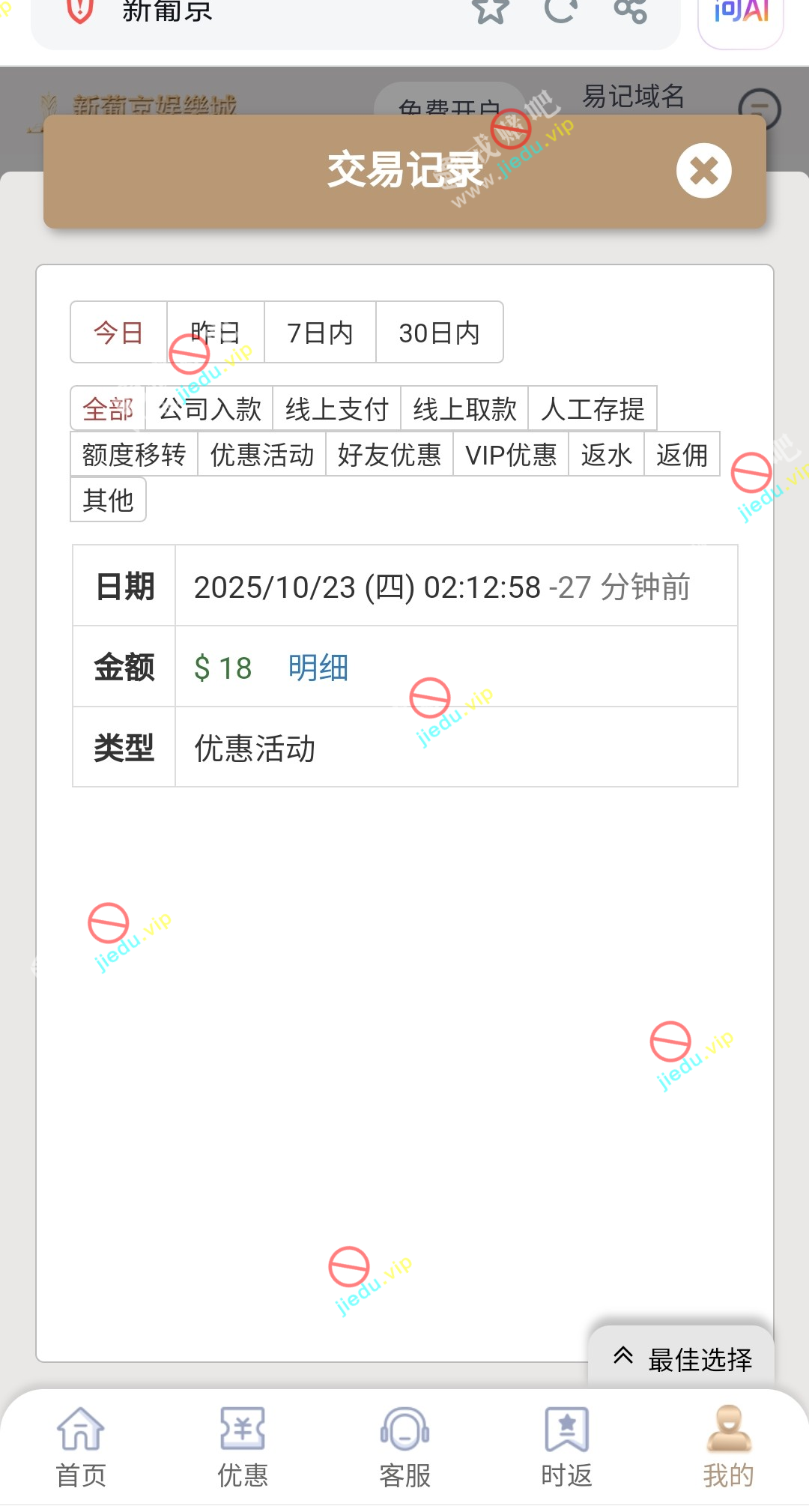This screenshot has height=1512, width=809.
Task: Open 明细 for the $18 record
Action: [318, 668]
